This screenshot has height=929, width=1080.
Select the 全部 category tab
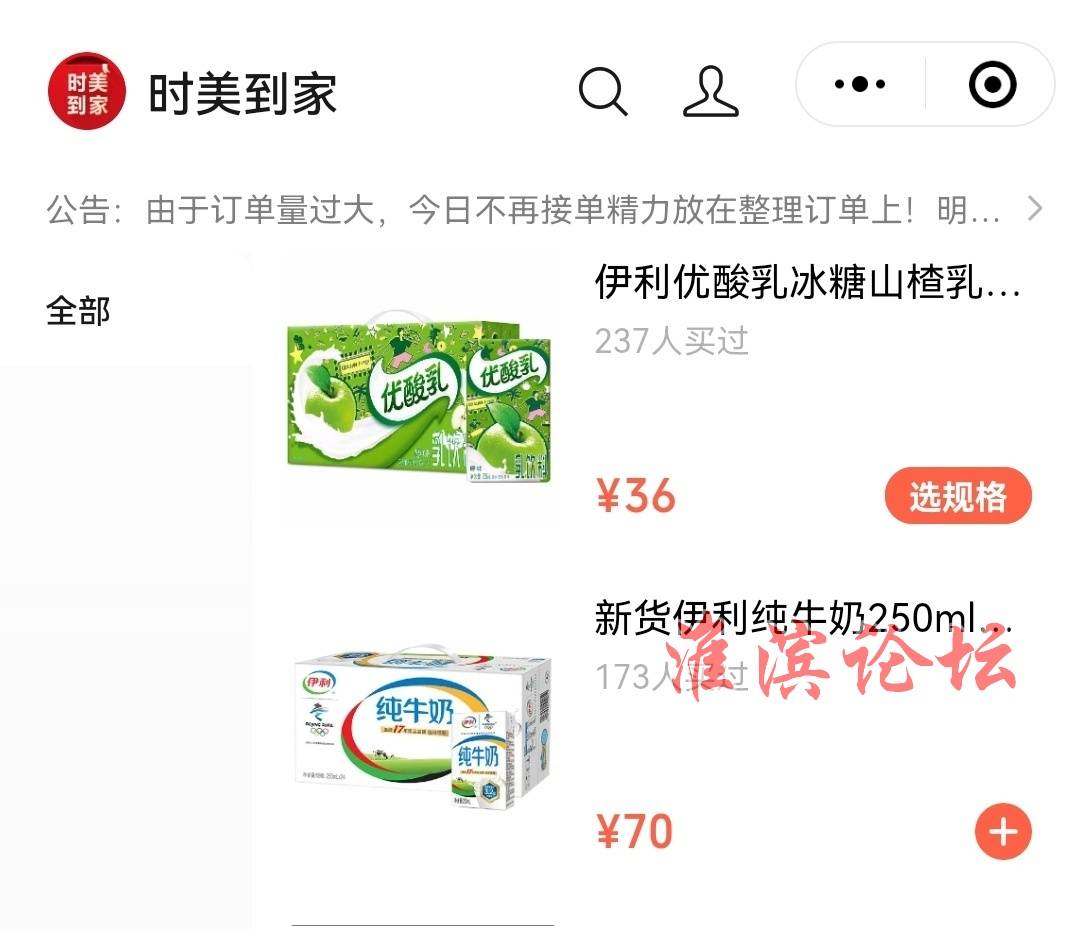point(78,311)
